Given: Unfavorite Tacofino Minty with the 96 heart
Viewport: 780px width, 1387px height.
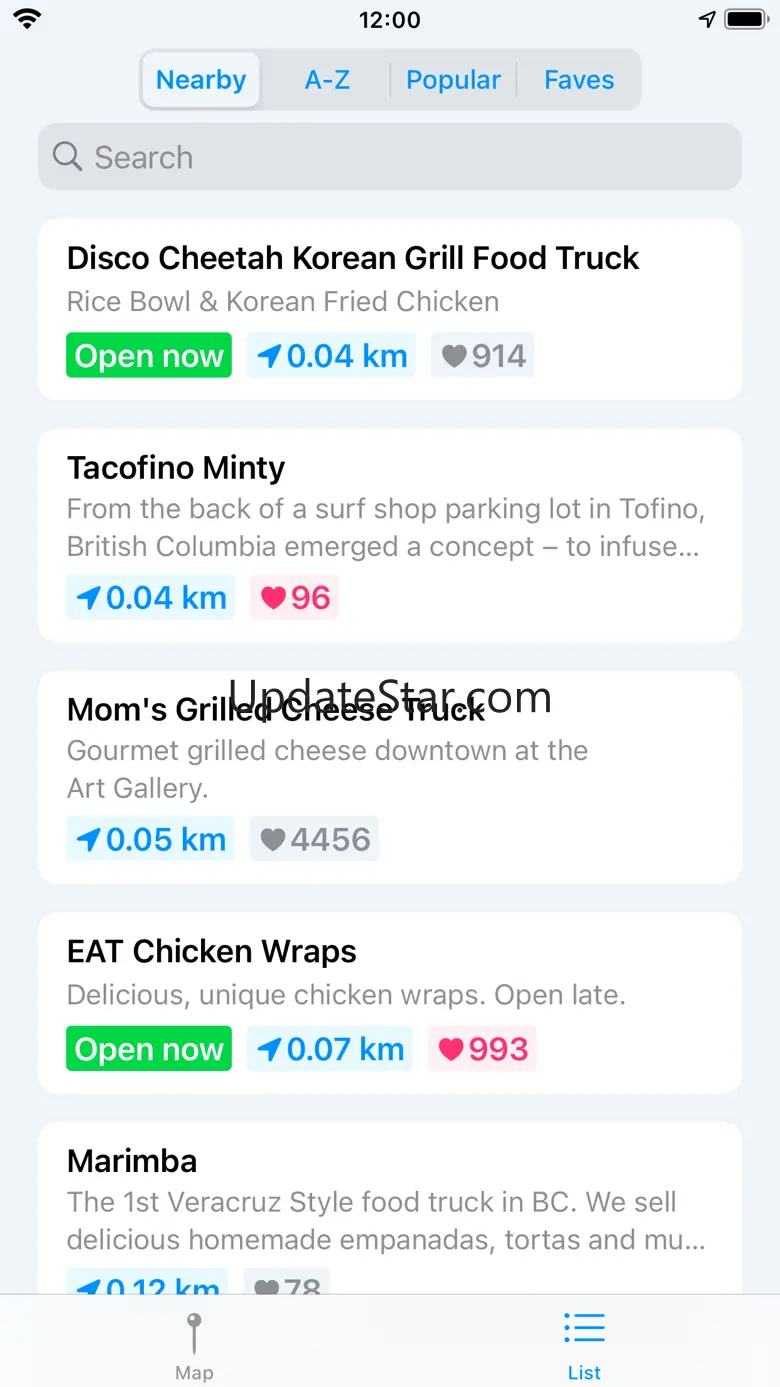Looking at the screenshot, I should [x=295, y=598].
